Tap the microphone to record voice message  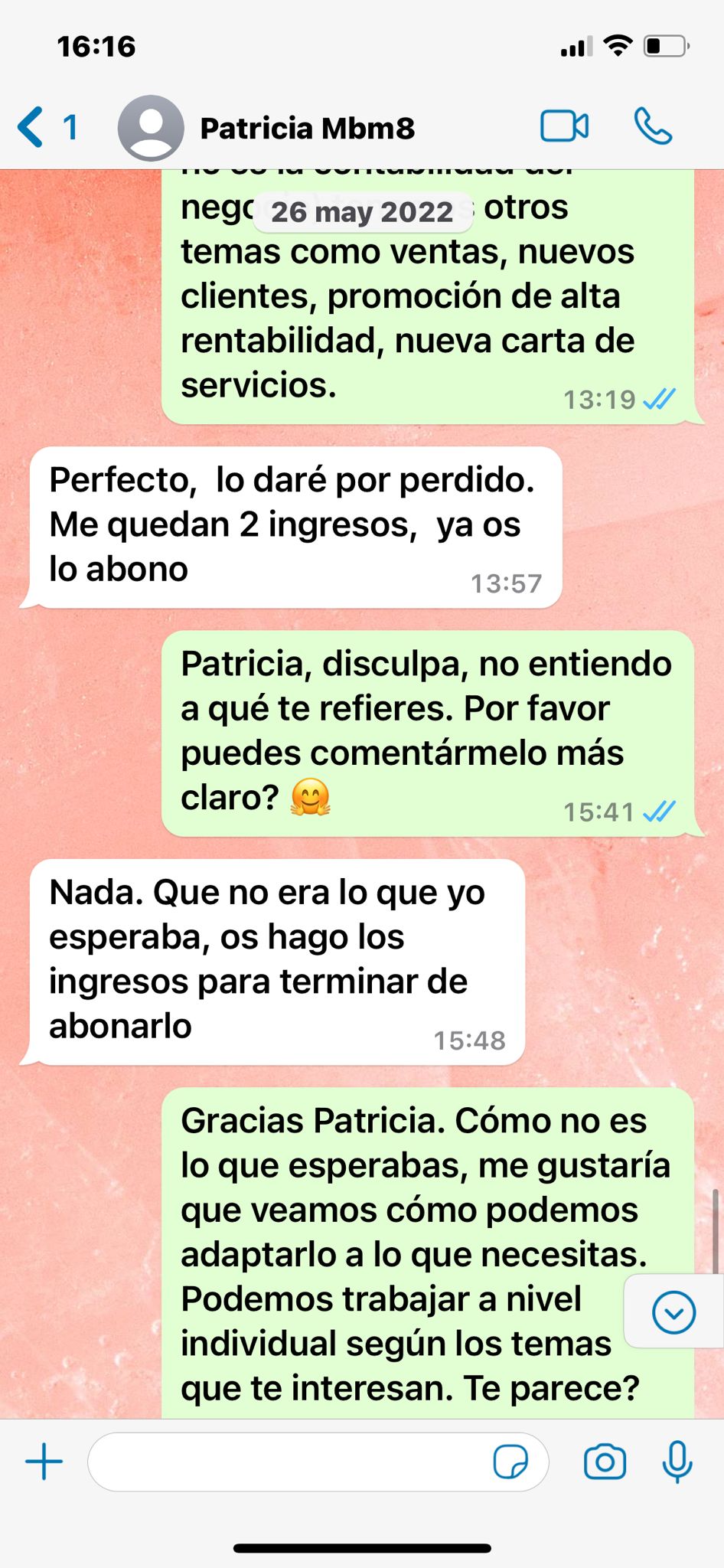[677, 1462]
